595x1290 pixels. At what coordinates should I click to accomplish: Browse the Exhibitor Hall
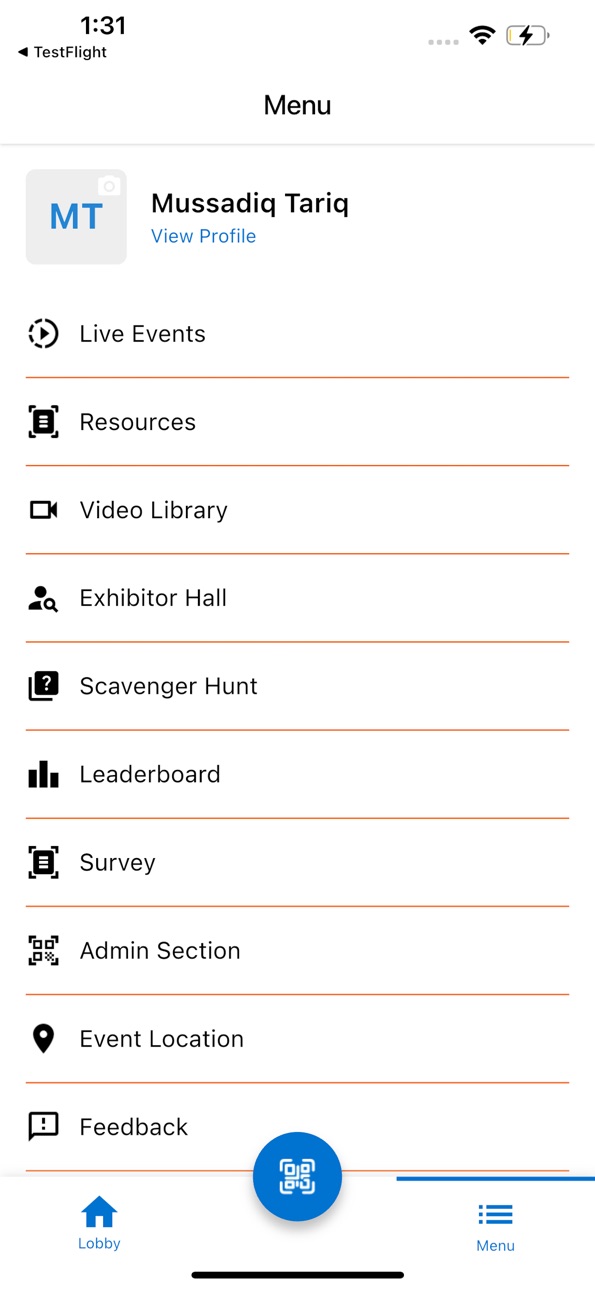[297, 598]
